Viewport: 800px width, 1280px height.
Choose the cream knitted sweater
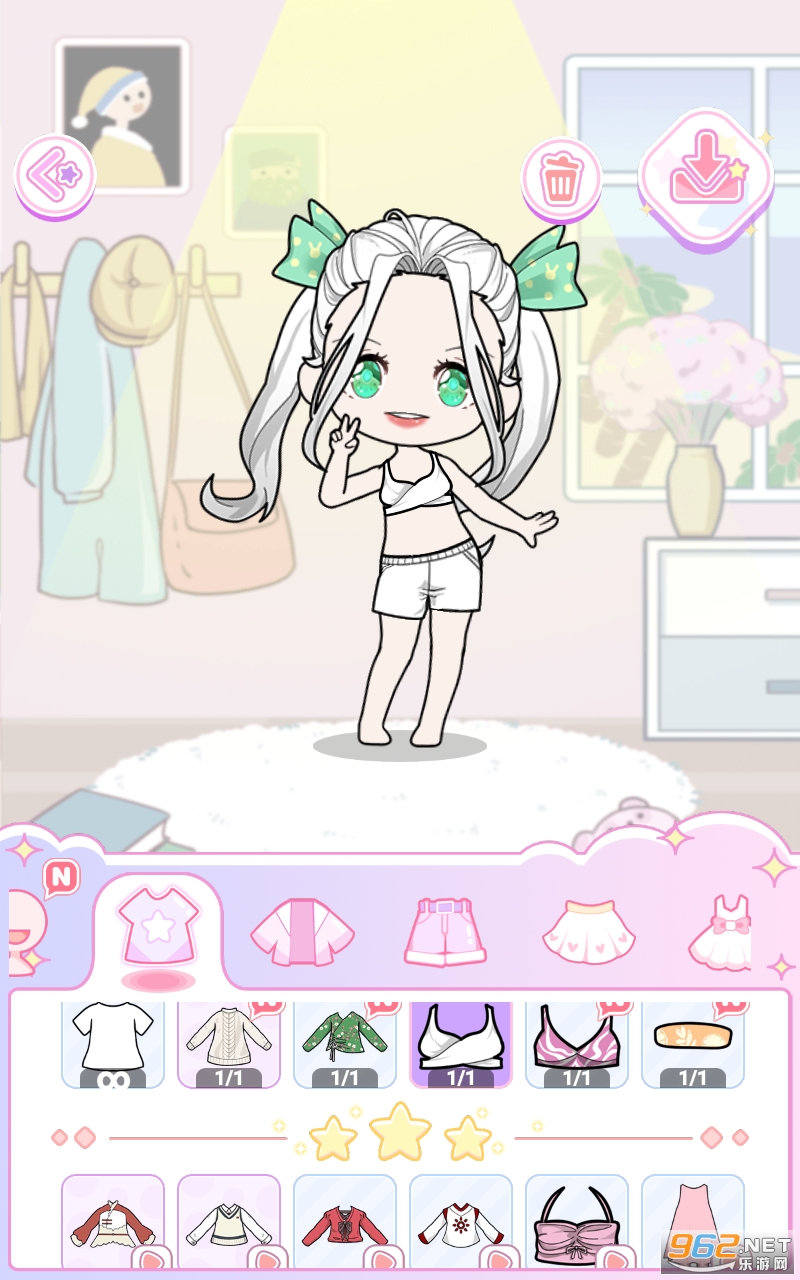[229, 1040]
